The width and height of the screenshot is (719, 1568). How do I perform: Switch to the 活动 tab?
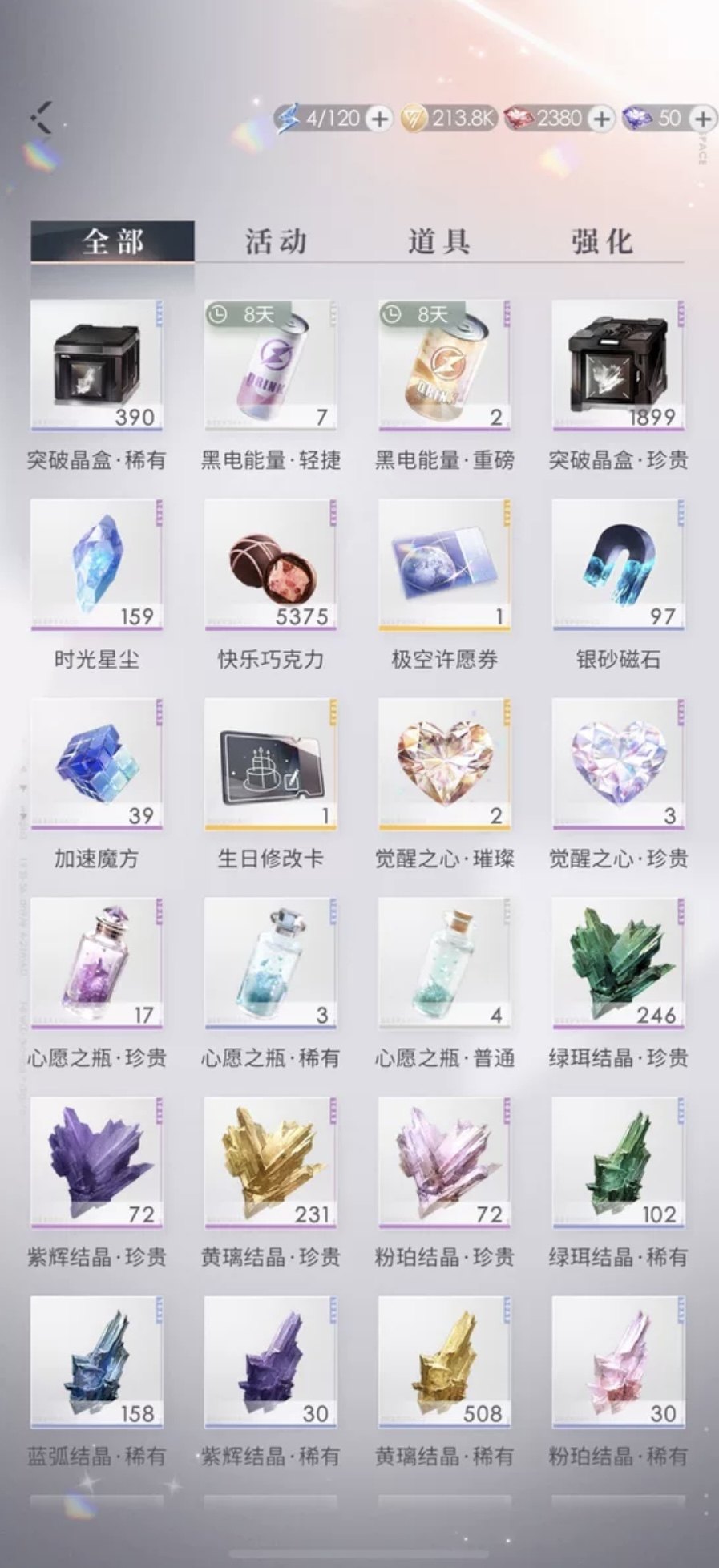point(277,239)
